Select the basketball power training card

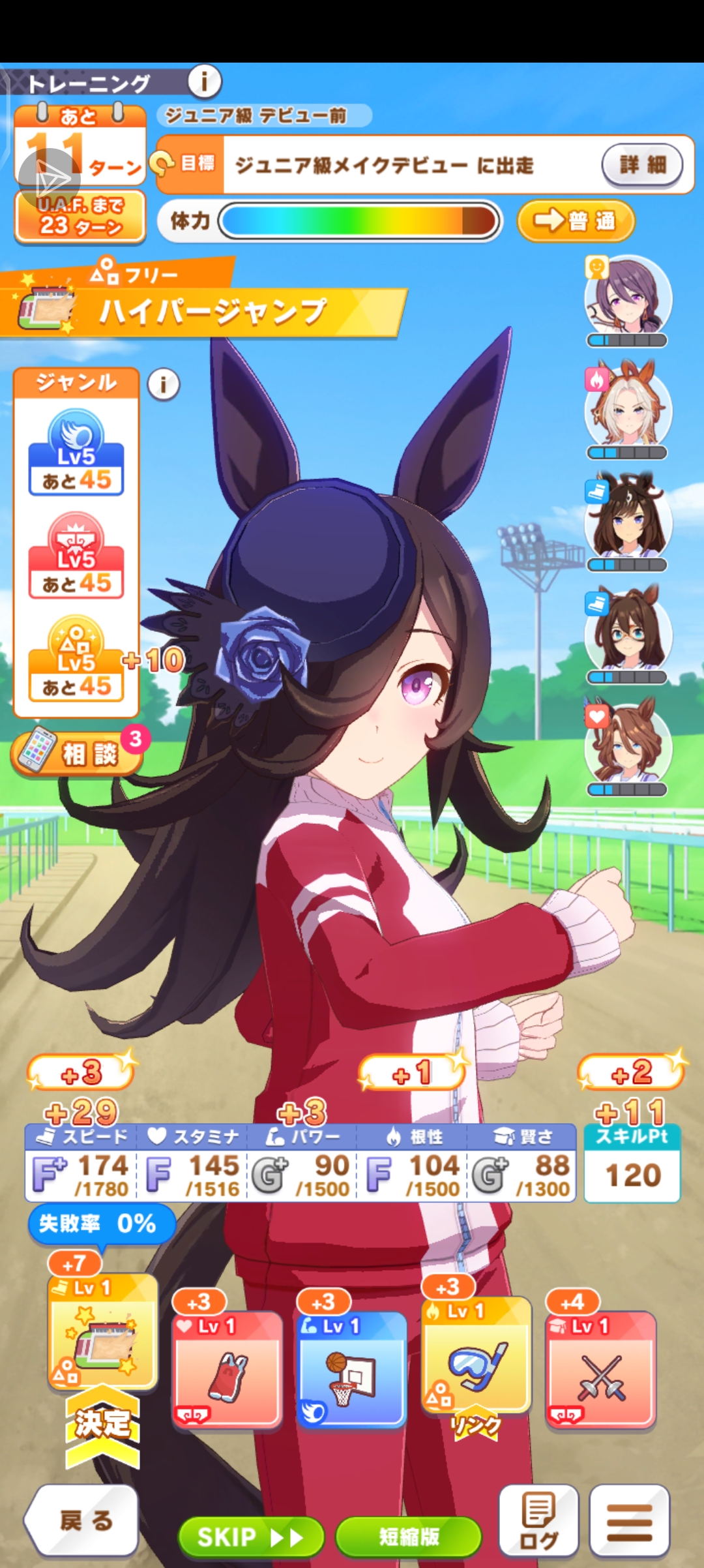coord(352,1369)
